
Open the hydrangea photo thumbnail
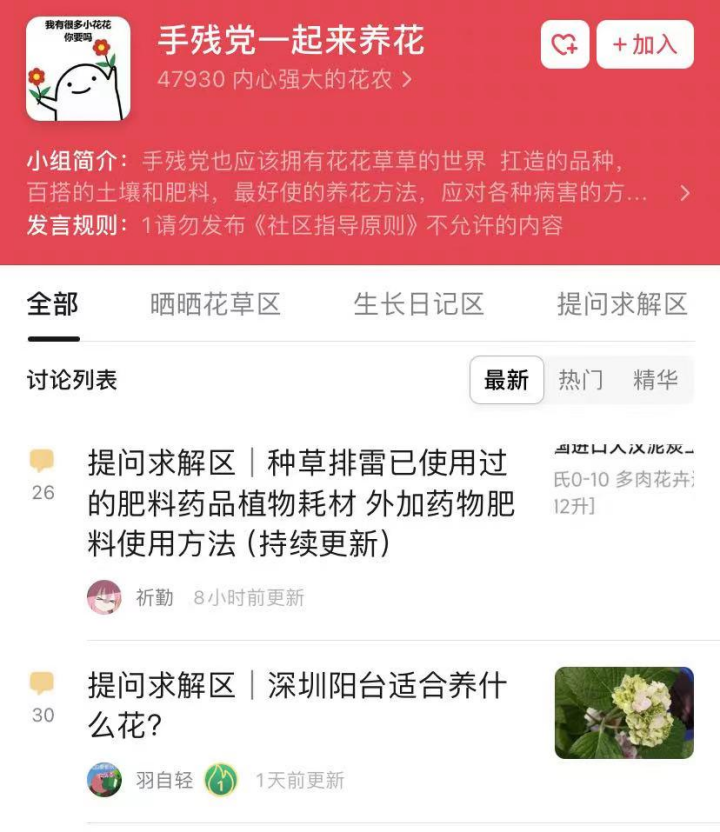pyautogui.click(x=624, y=713)
